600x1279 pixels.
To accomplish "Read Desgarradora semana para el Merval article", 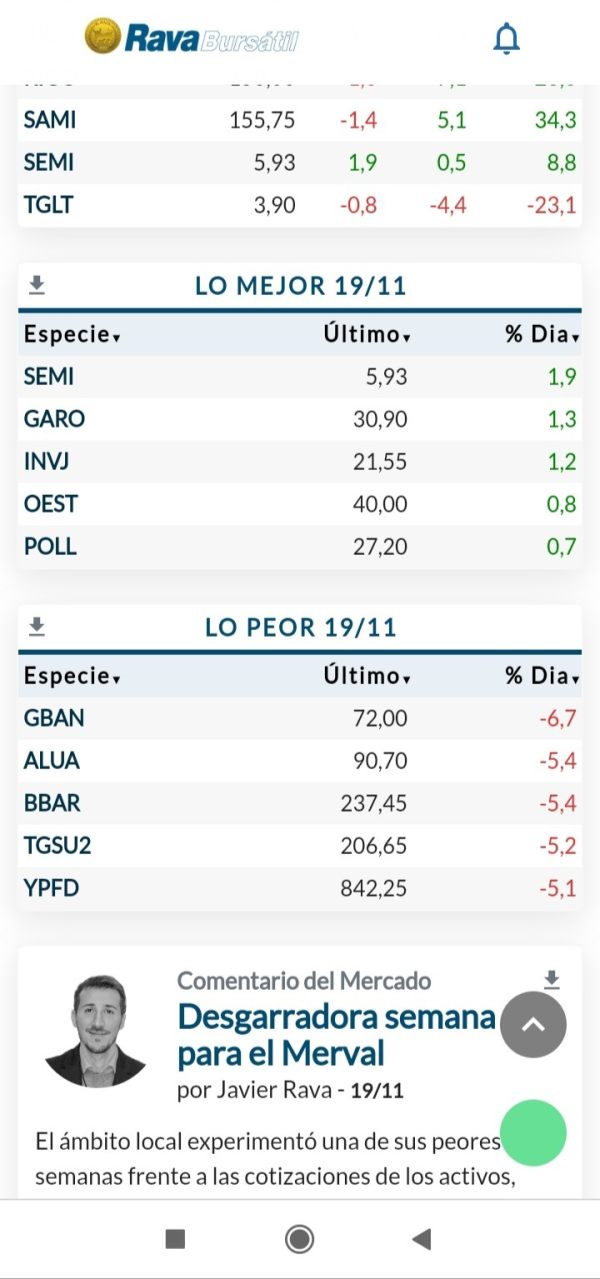I will coord(337,1035).
